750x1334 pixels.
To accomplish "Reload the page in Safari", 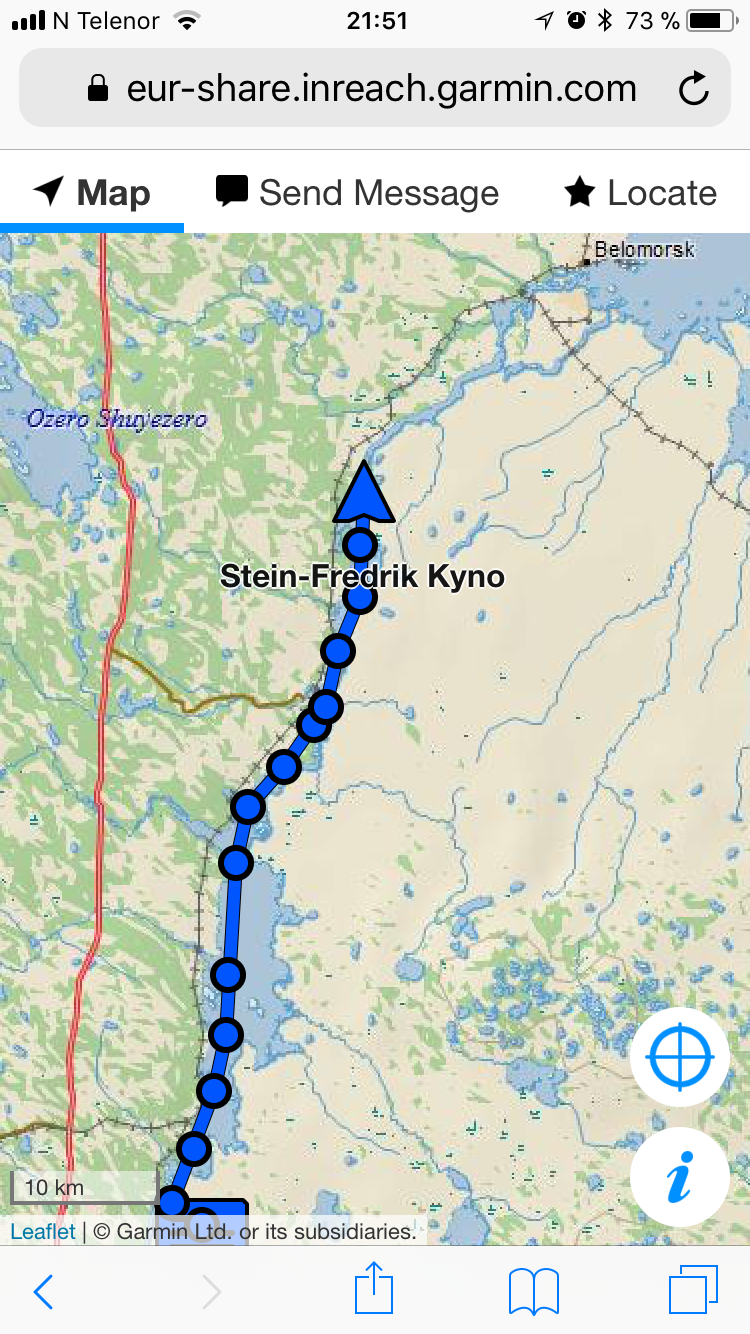I will pos(693,89).
